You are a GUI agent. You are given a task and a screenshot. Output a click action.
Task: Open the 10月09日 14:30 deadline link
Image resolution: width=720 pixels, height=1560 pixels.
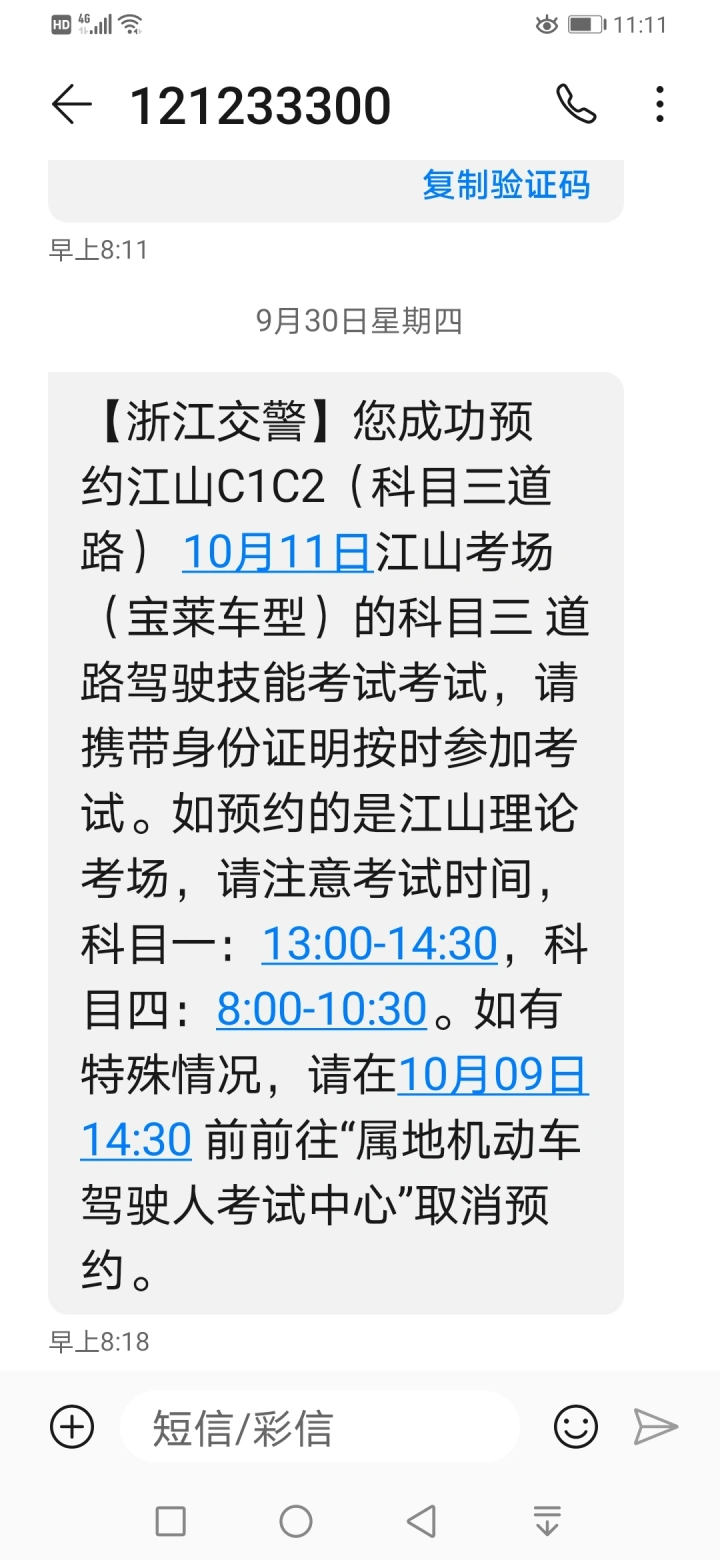tap(334, 1108)
